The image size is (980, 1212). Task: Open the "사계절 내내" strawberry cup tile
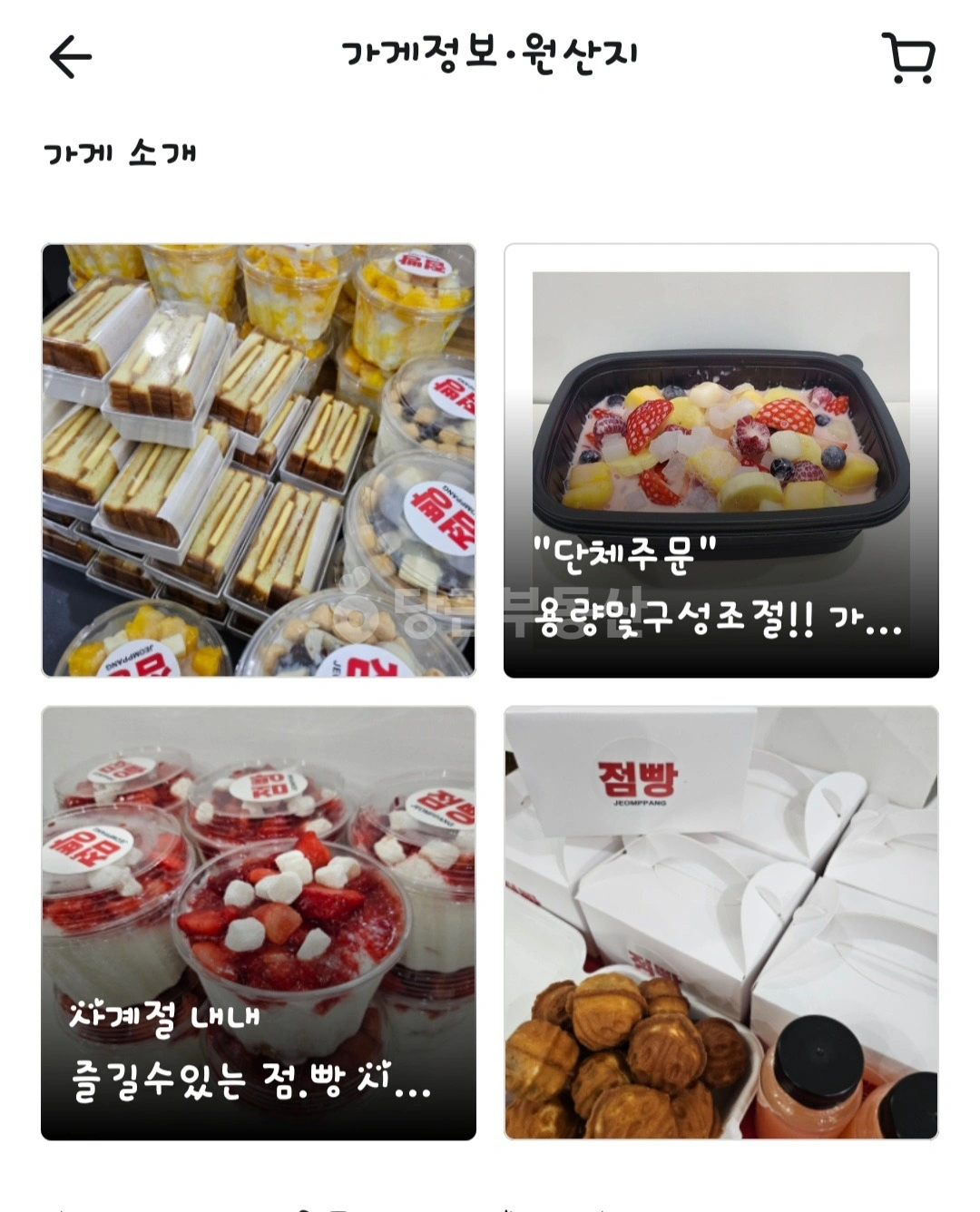click(259, 923)
